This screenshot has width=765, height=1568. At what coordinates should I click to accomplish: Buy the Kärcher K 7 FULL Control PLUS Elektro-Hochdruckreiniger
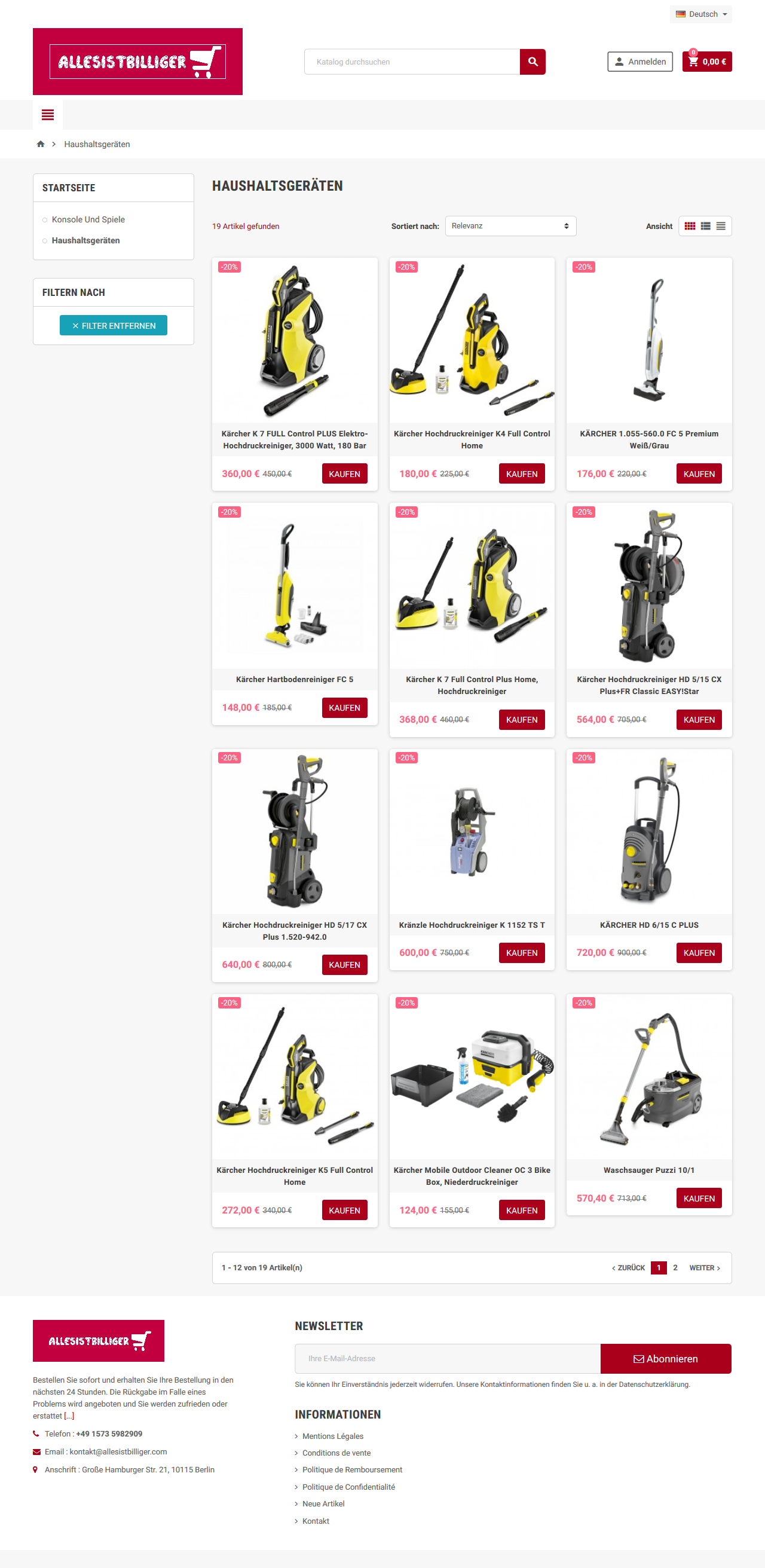point(344,473)
